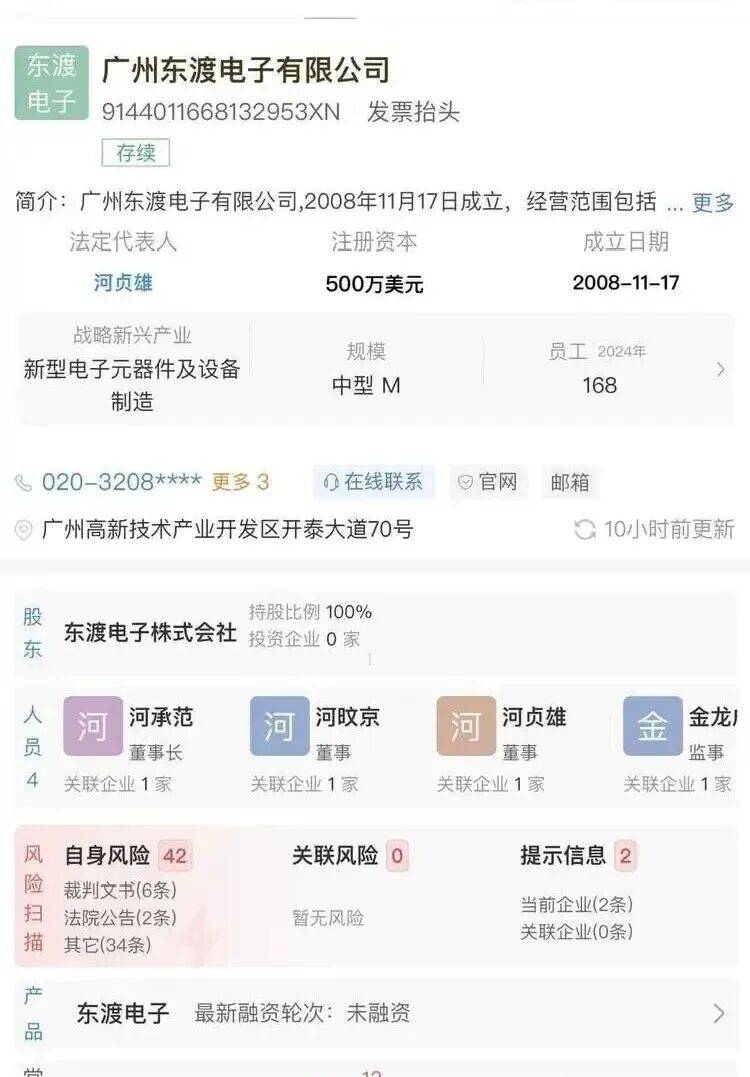
Task: View 自身风险 42 risk details
Action: pyautogui.click(x=125, y=856)
